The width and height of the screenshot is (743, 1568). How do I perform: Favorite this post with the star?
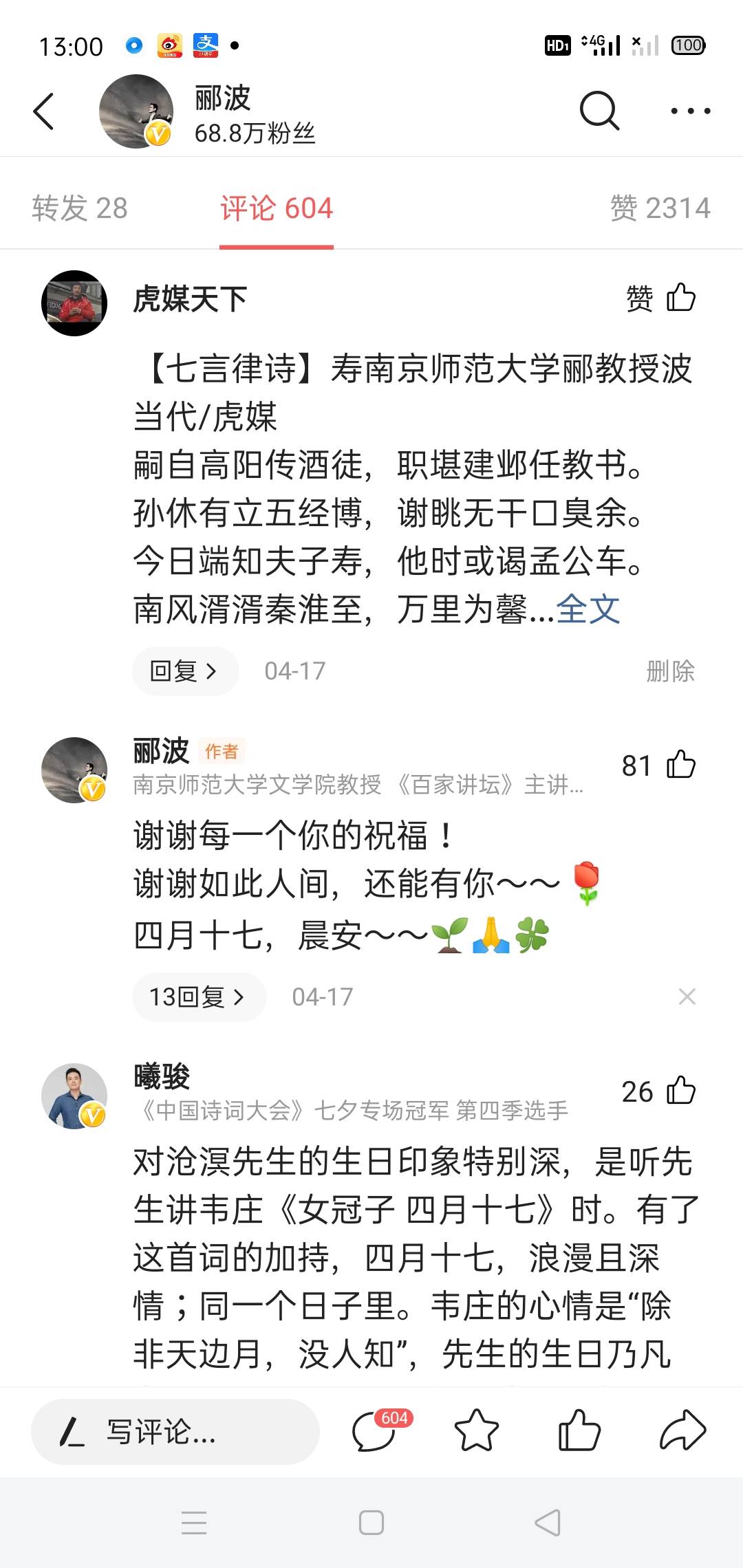(476, 1431)
